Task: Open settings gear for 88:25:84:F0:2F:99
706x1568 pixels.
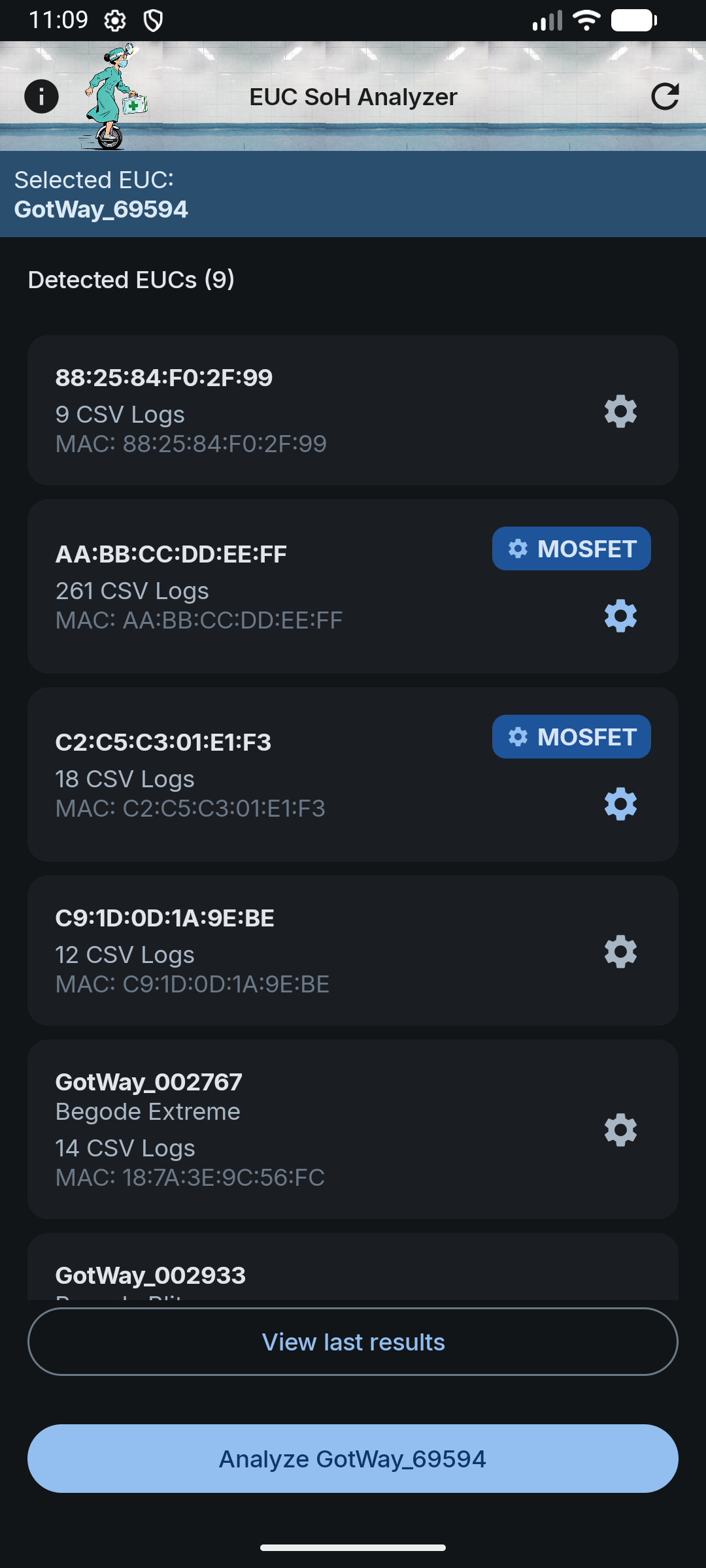Action: click(620, 412)
